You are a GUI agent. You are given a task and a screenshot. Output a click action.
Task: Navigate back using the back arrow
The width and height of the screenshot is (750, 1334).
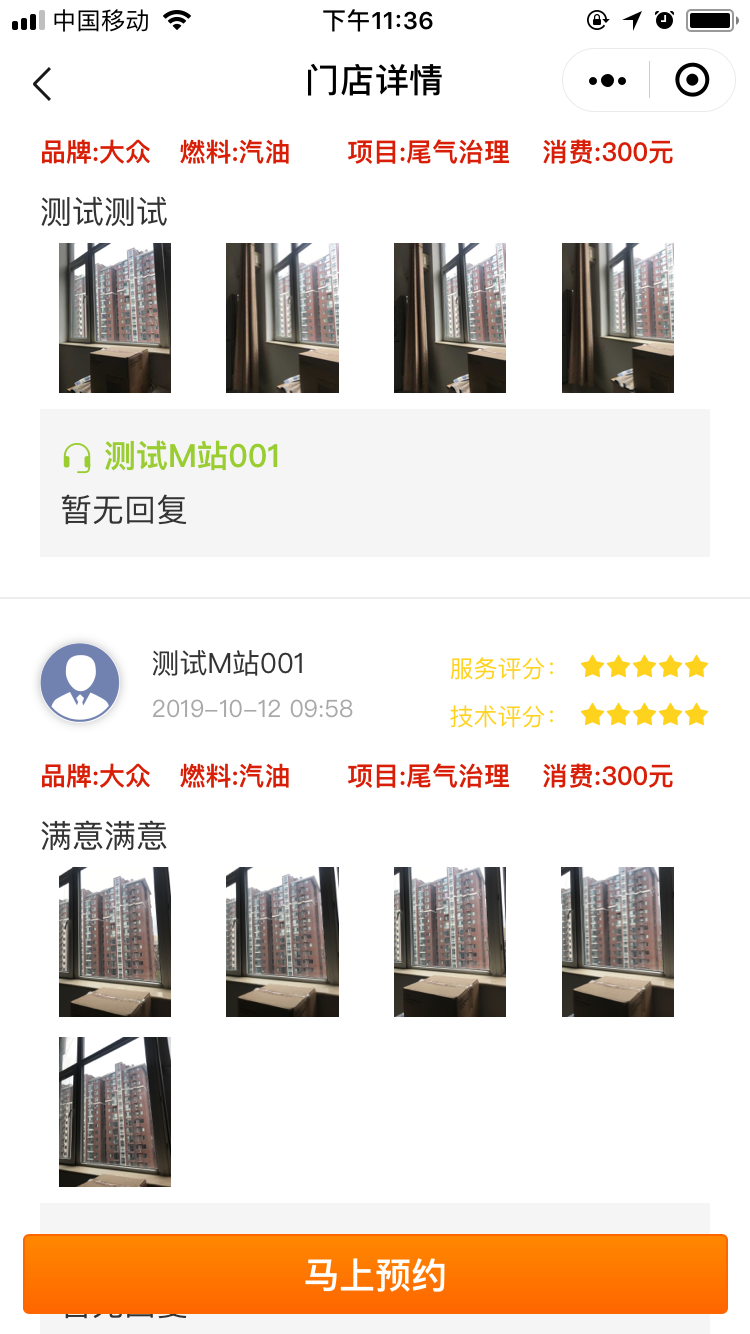pyautogui.click(x=42, y=84)
